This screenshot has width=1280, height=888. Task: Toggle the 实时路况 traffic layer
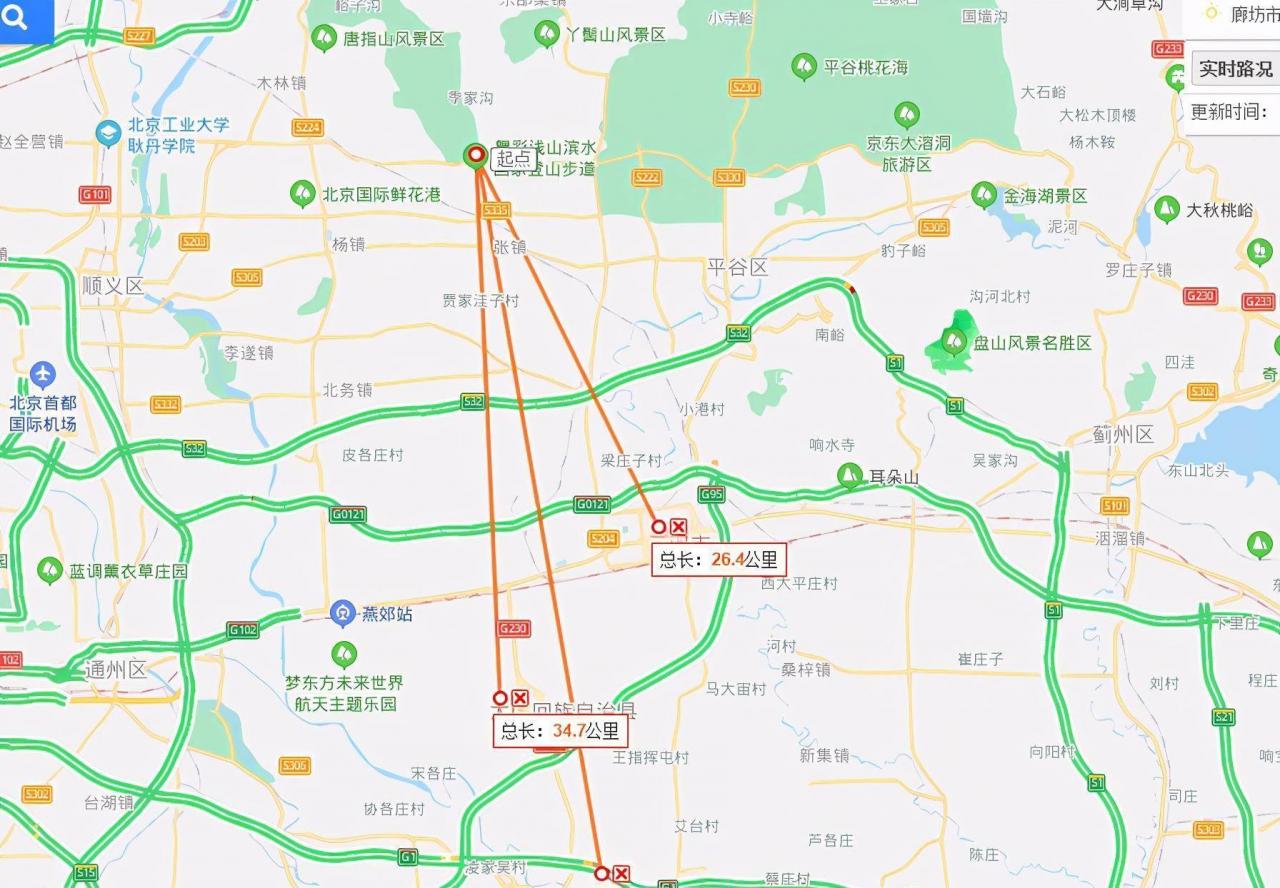(1236, 69)
